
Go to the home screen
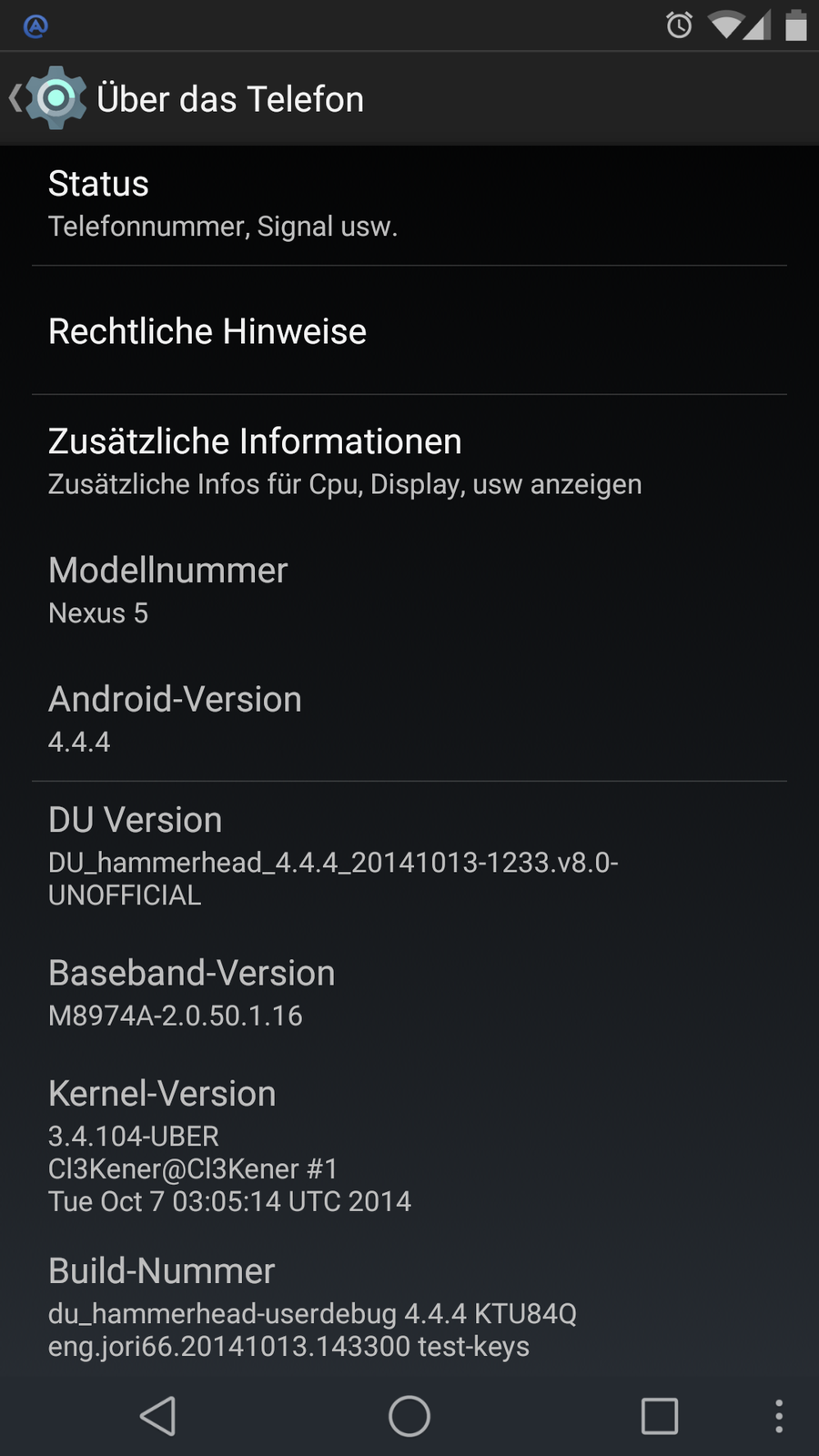pyautogui.click(x=409, y=1416)
